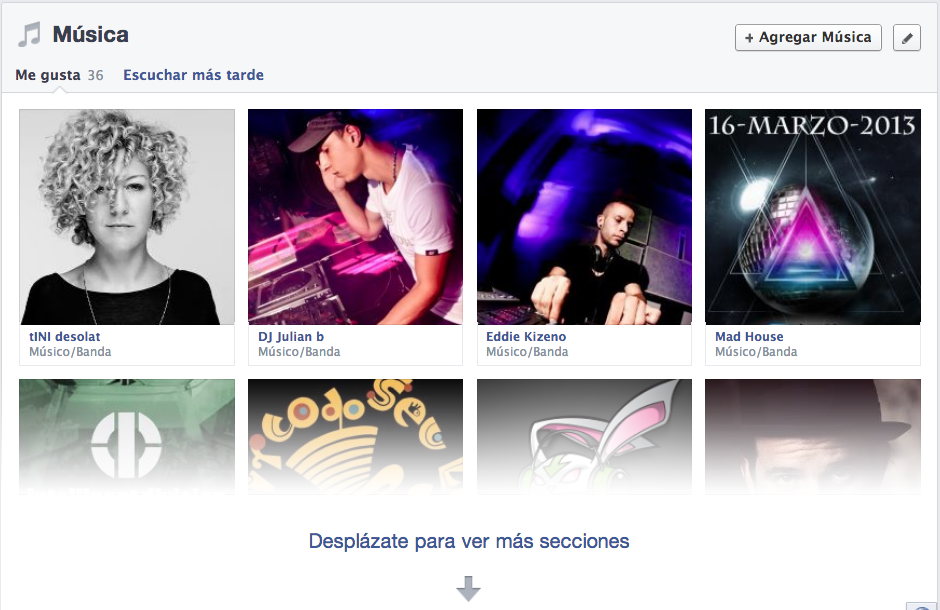Screen dimensions: 940x610
Task: Follow the tINI desolat name link
Action: (x=65, y=337)
